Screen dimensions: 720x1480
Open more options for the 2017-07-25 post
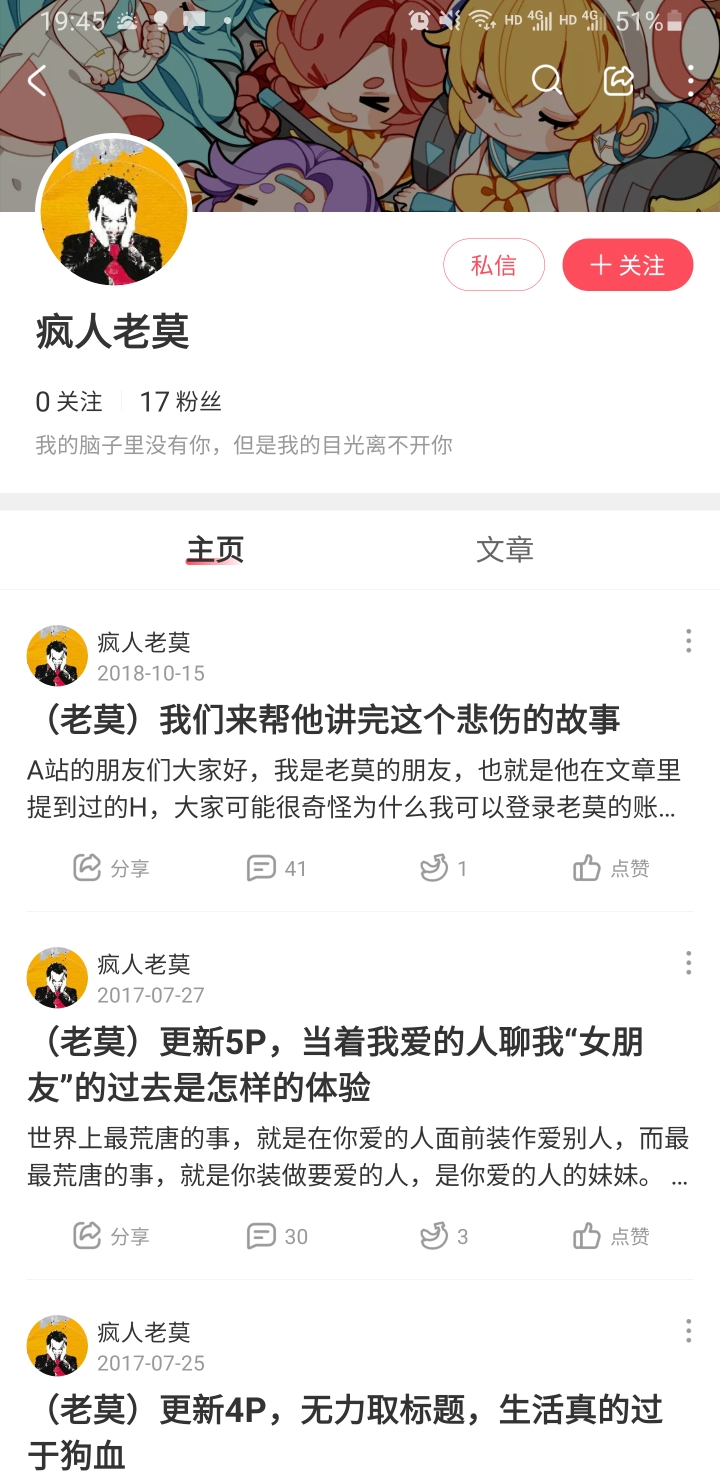point(688,1330)
